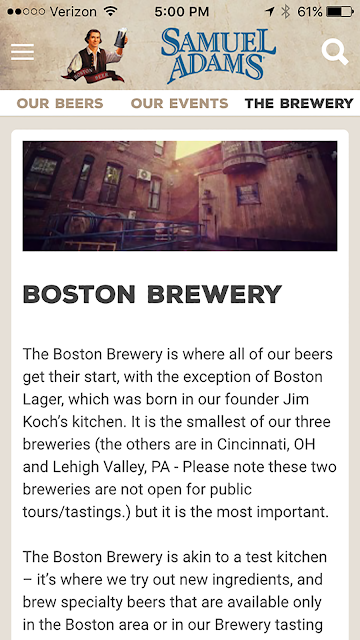Select The Brewery tab
360x640 pixels.
[x=299, y=104]
